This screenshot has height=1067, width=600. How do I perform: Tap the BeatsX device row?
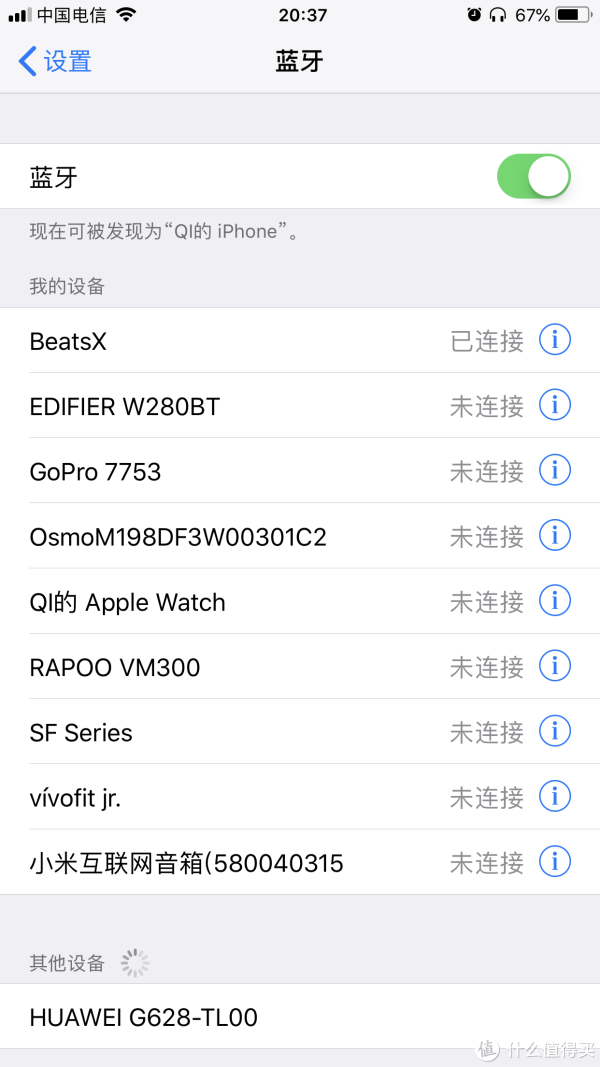tap(300, 340)
